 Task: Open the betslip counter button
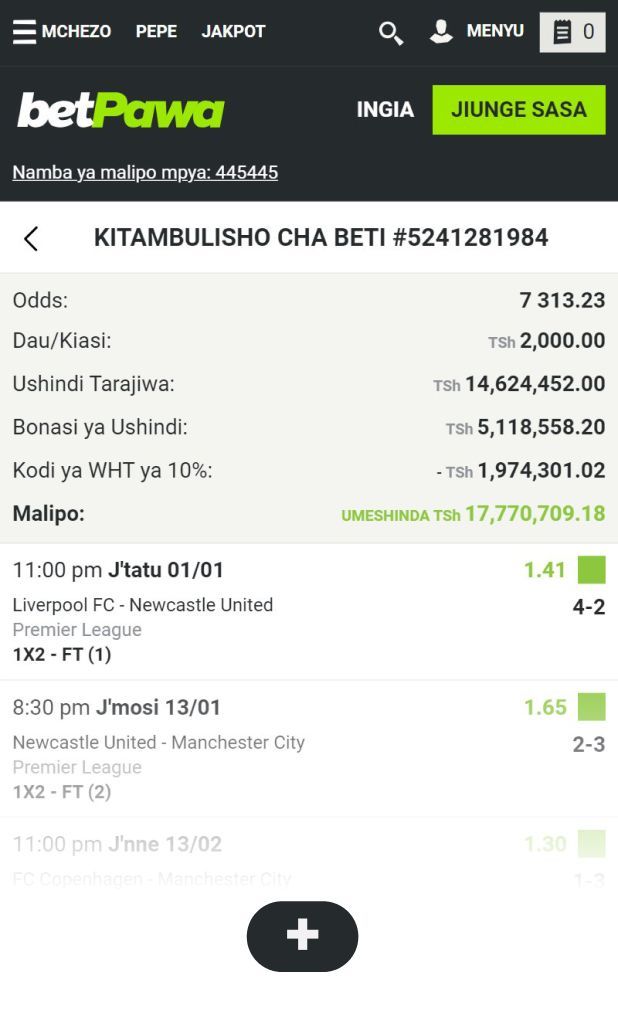click(x=573, y=32)
